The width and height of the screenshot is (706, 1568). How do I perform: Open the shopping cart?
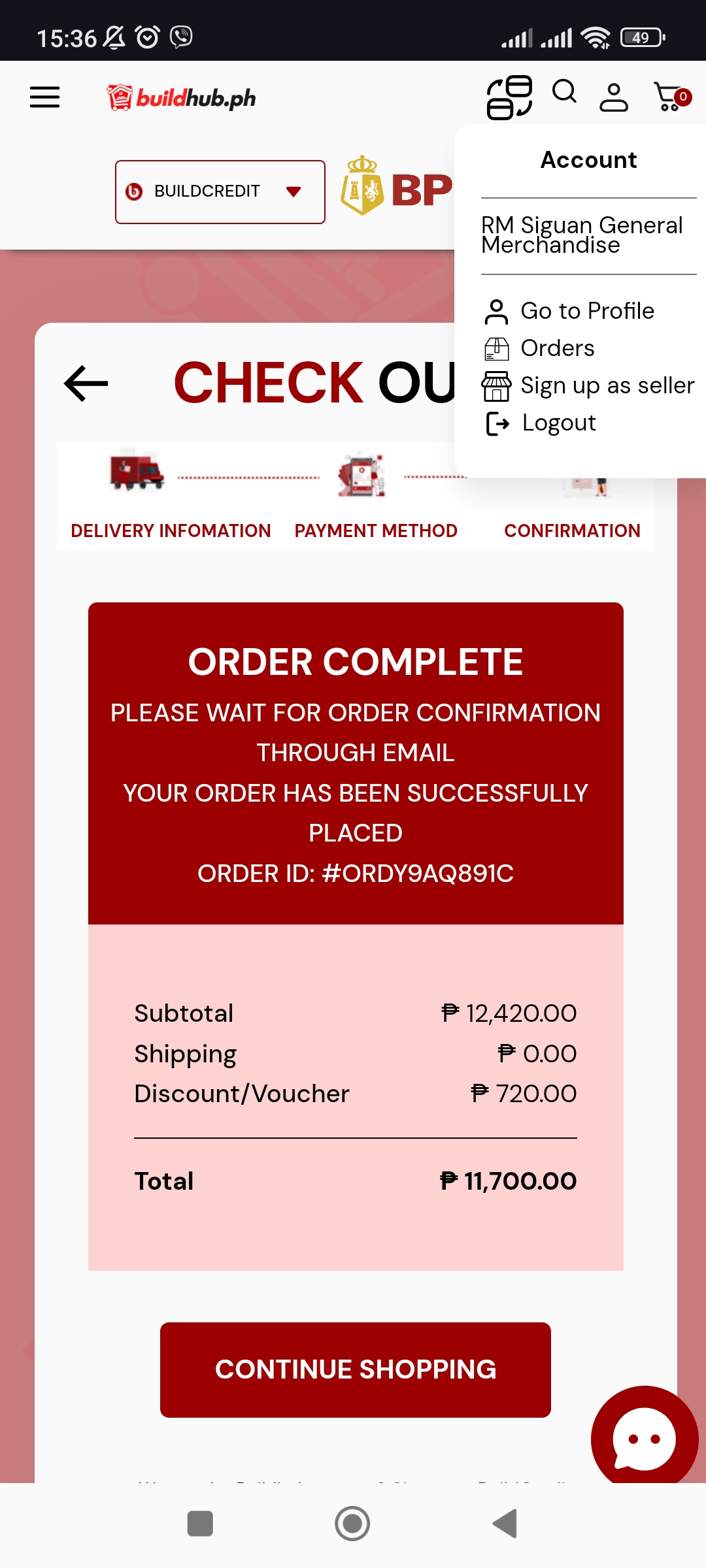coord(671,97)
